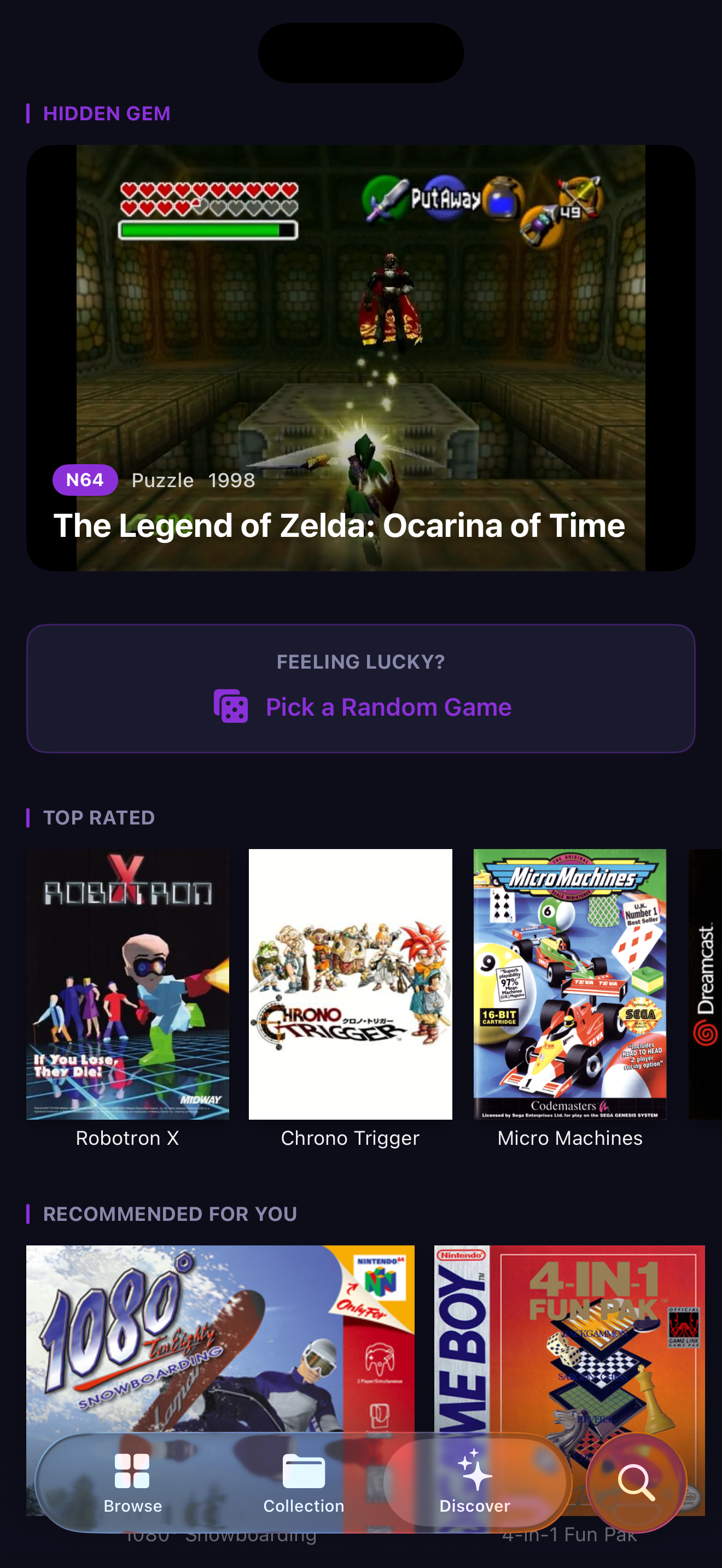Tap the Puzzle 1998 metadata text

193,480
